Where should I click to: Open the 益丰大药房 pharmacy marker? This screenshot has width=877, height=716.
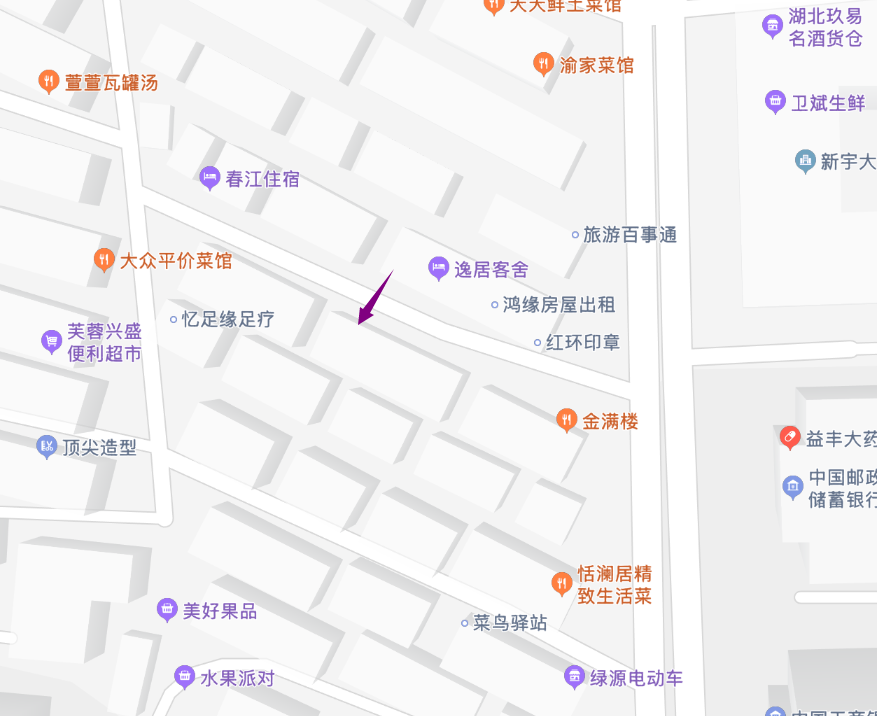(x=790, y=438)
